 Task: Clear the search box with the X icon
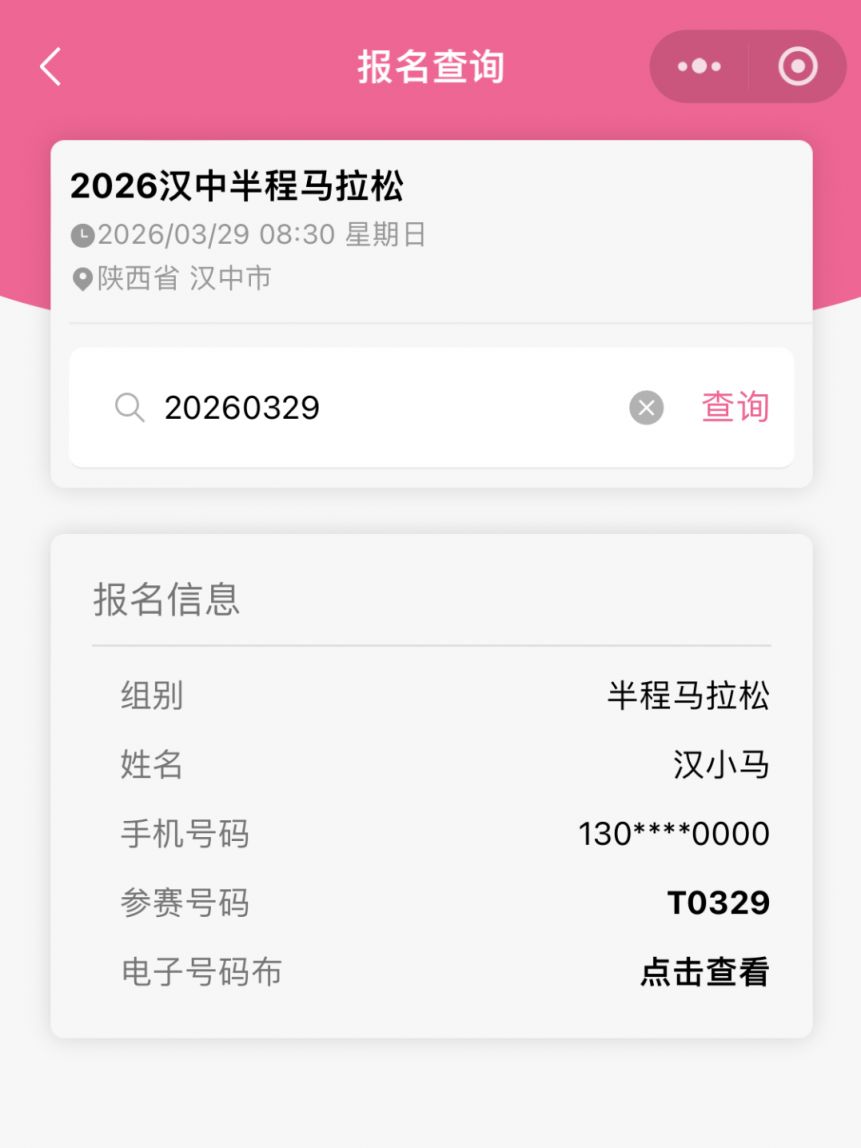pos(646,406)
